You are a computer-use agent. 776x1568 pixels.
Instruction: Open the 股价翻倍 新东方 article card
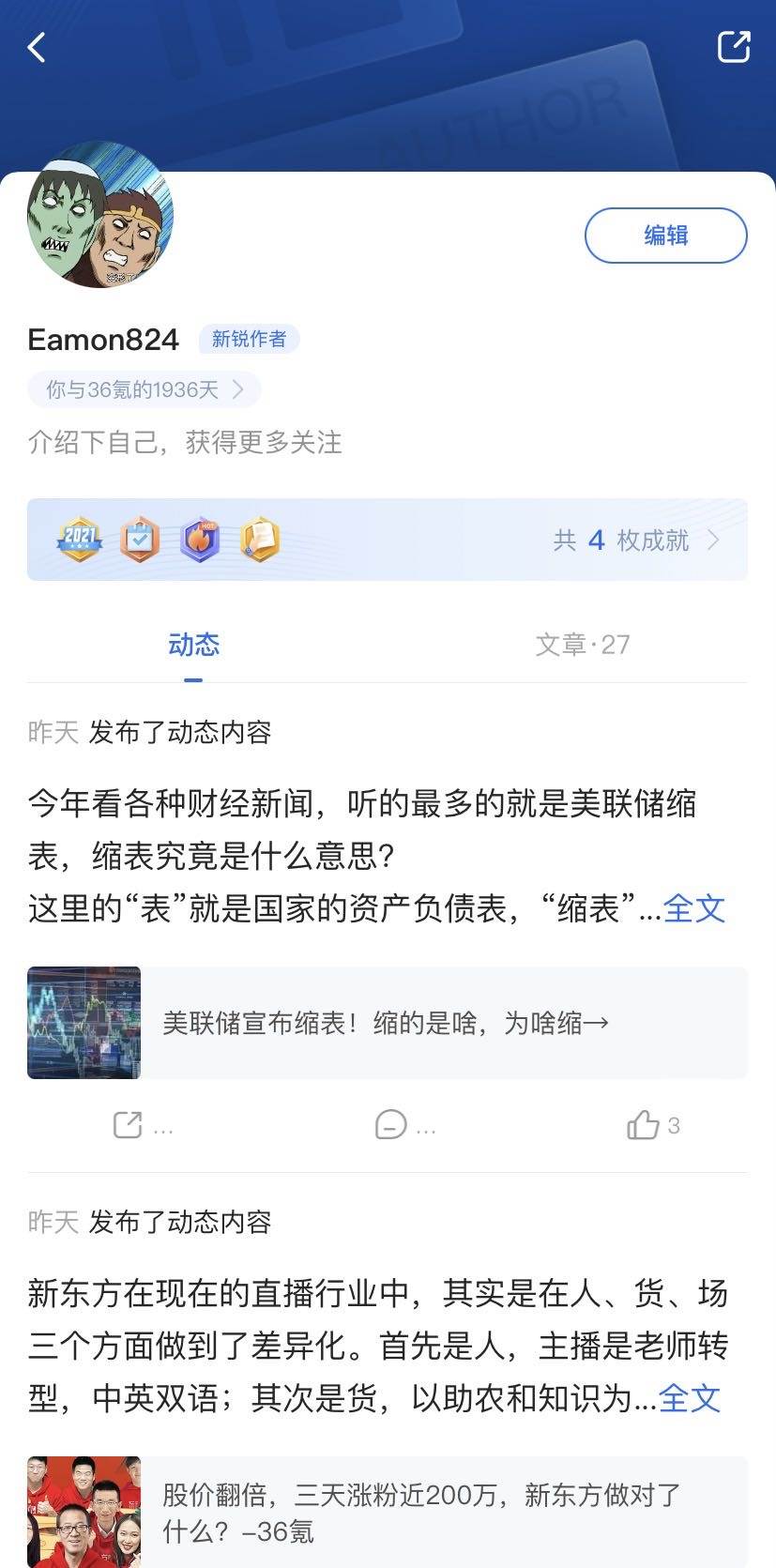click(x=387, y=1513)
